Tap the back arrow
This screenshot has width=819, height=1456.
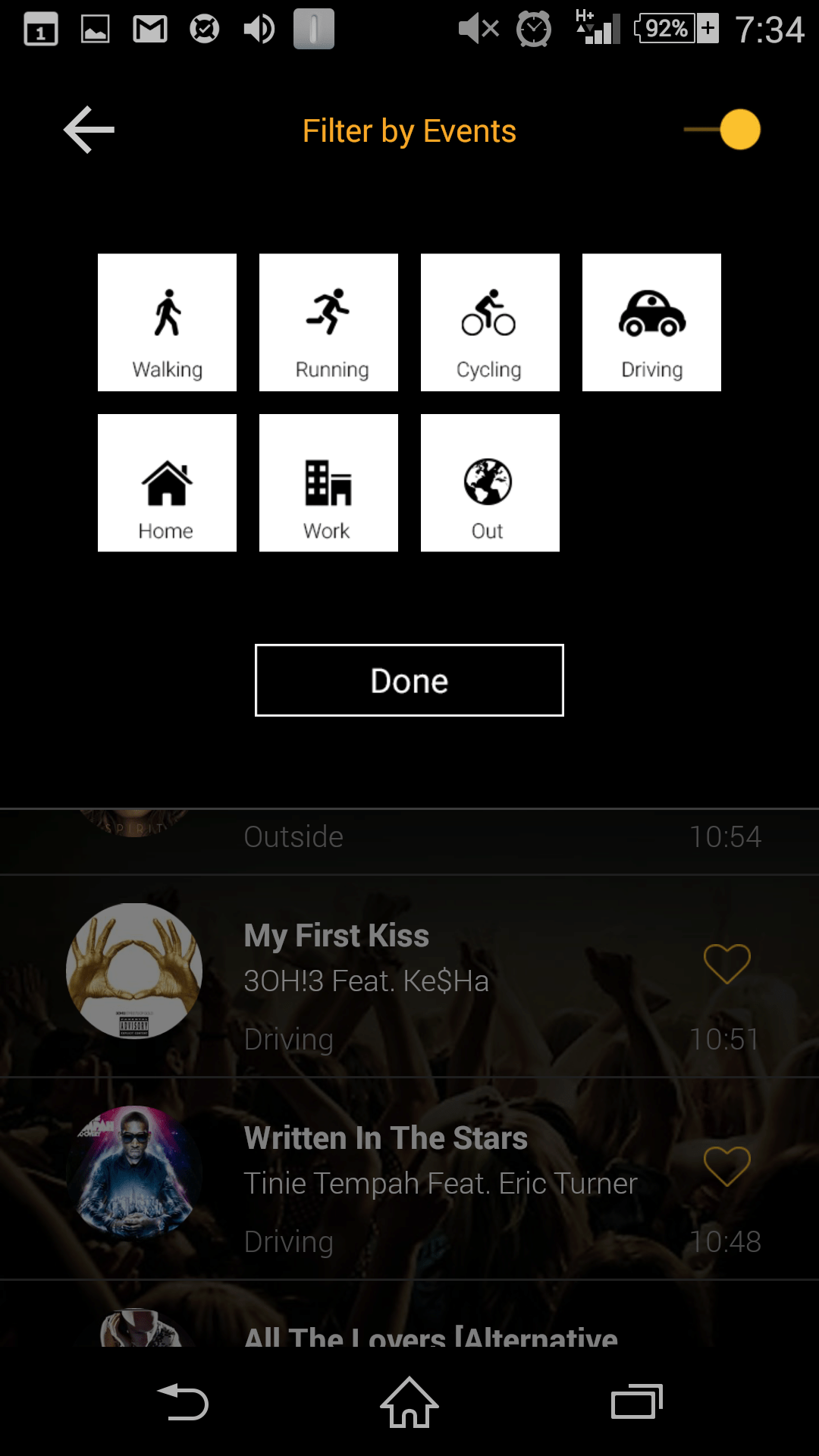(x=89, y=130)
